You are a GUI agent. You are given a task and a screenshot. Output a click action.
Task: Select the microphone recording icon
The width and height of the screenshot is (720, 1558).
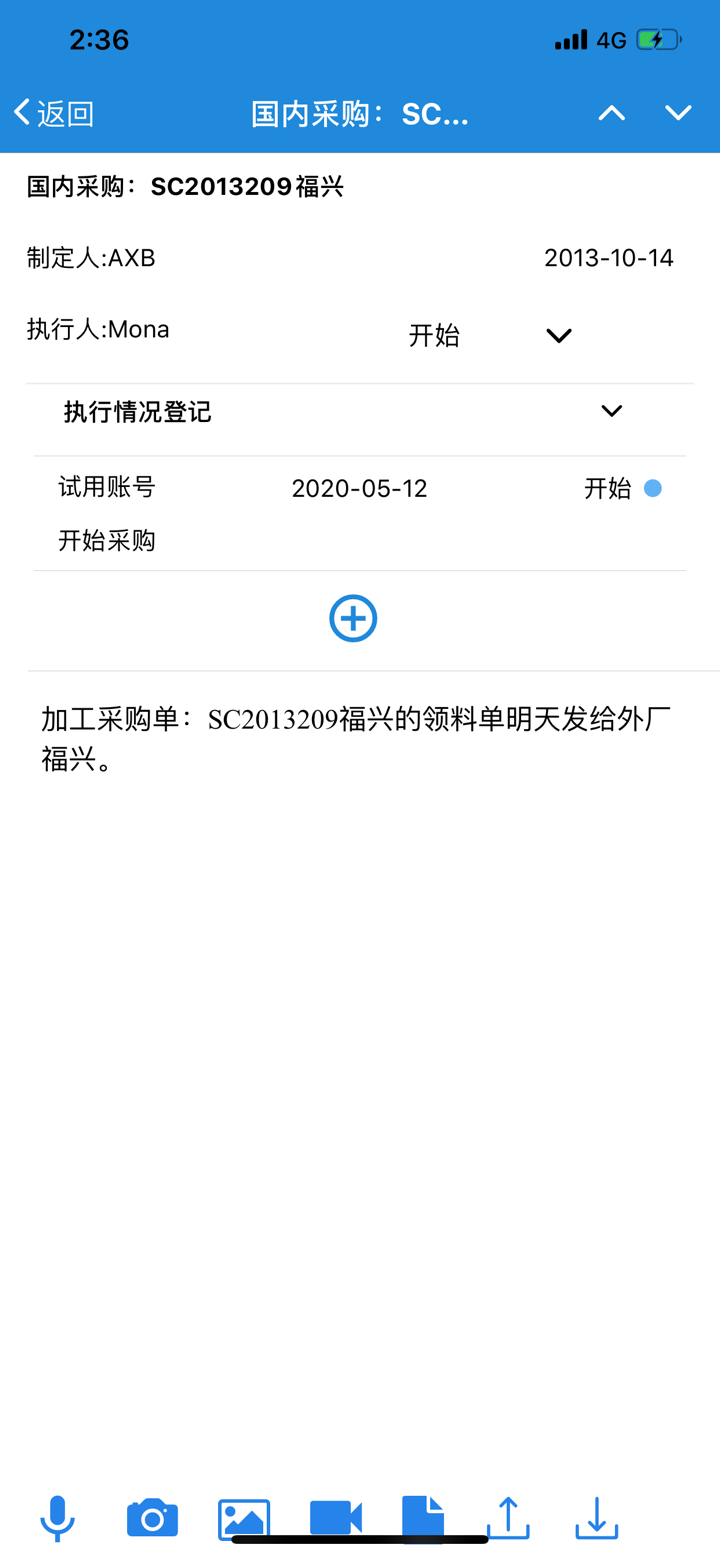click(58, 1519)
